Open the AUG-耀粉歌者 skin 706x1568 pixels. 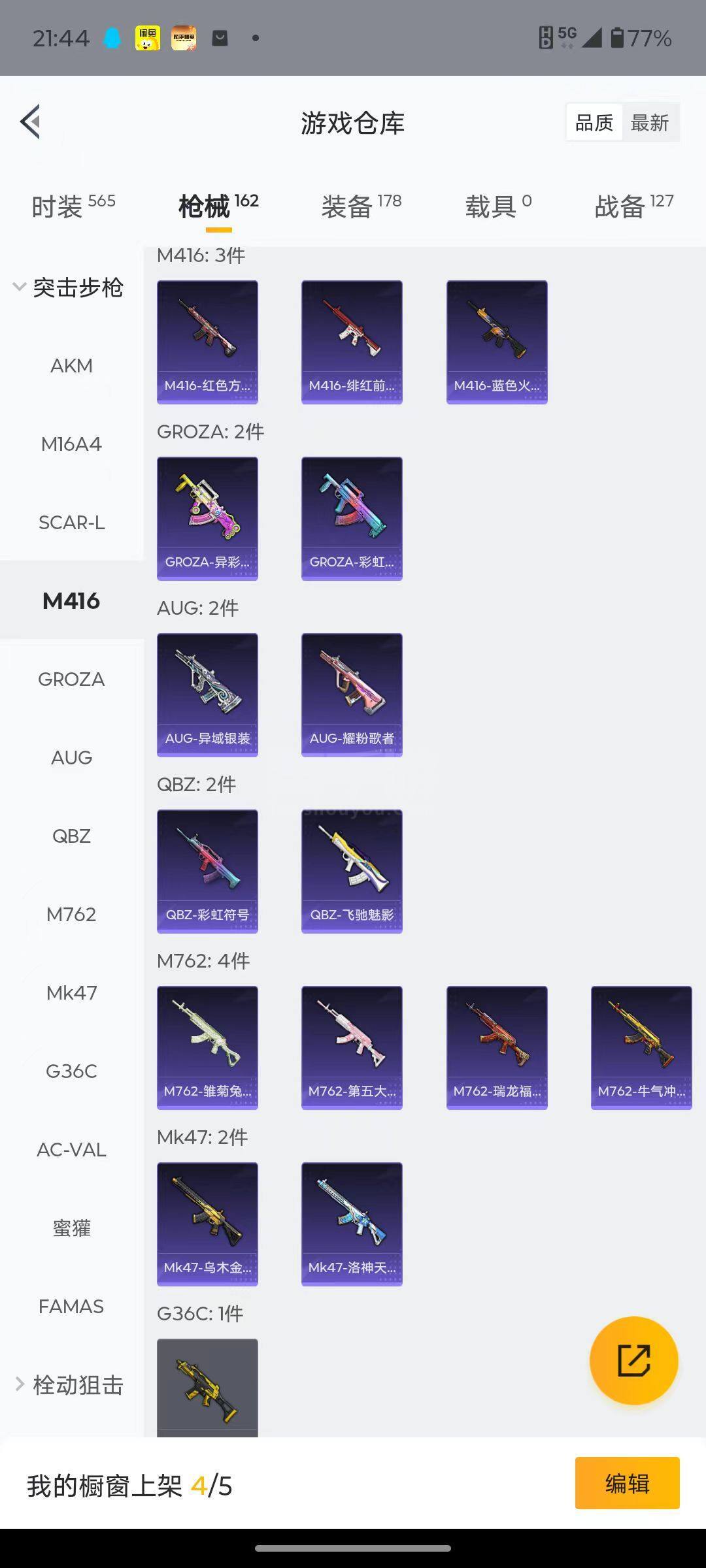pyautogui.click(x=352, y=694)
